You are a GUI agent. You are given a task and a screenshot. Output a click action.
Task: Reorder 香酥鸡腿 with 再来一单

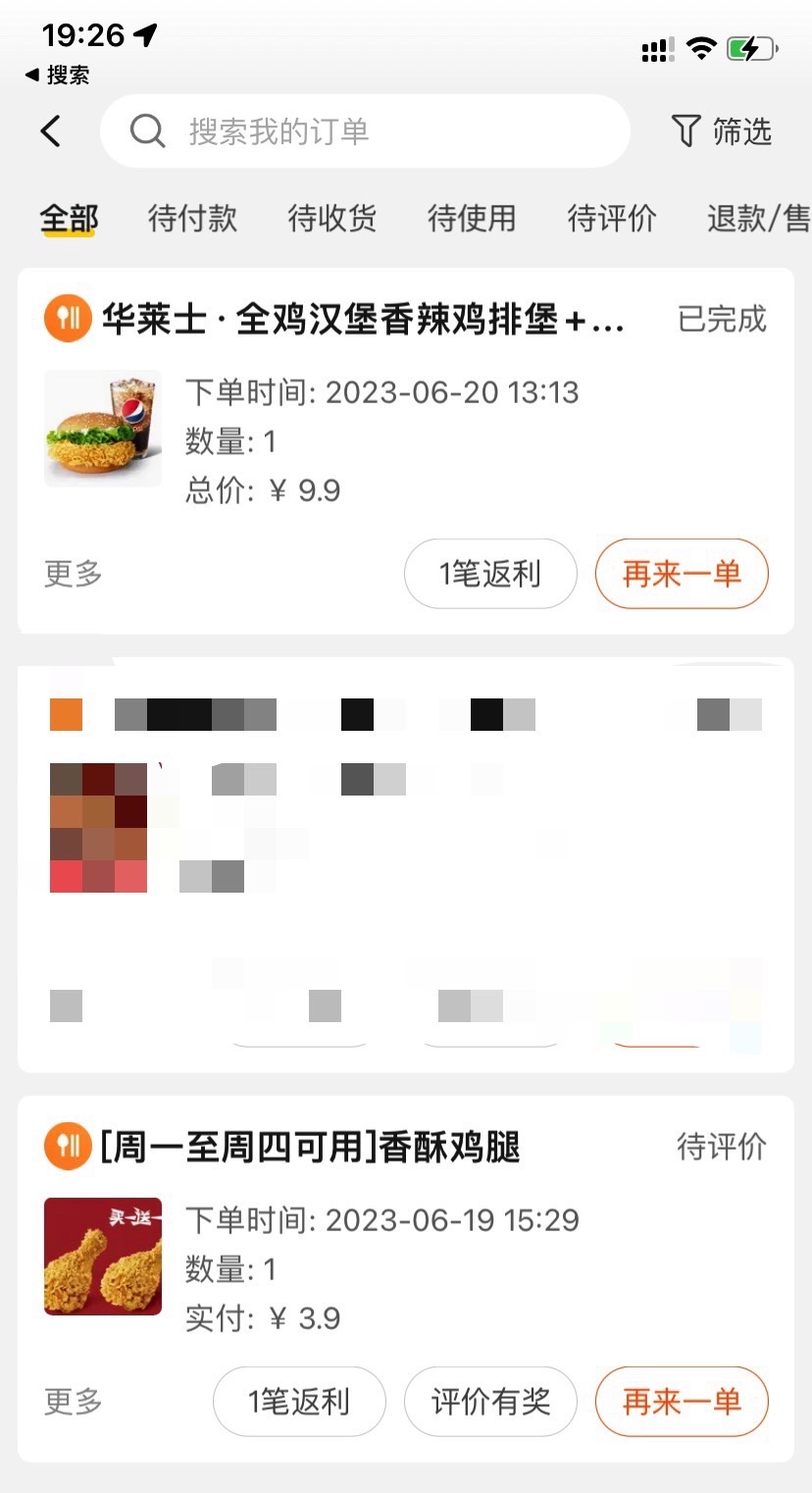click(682, 1402)
